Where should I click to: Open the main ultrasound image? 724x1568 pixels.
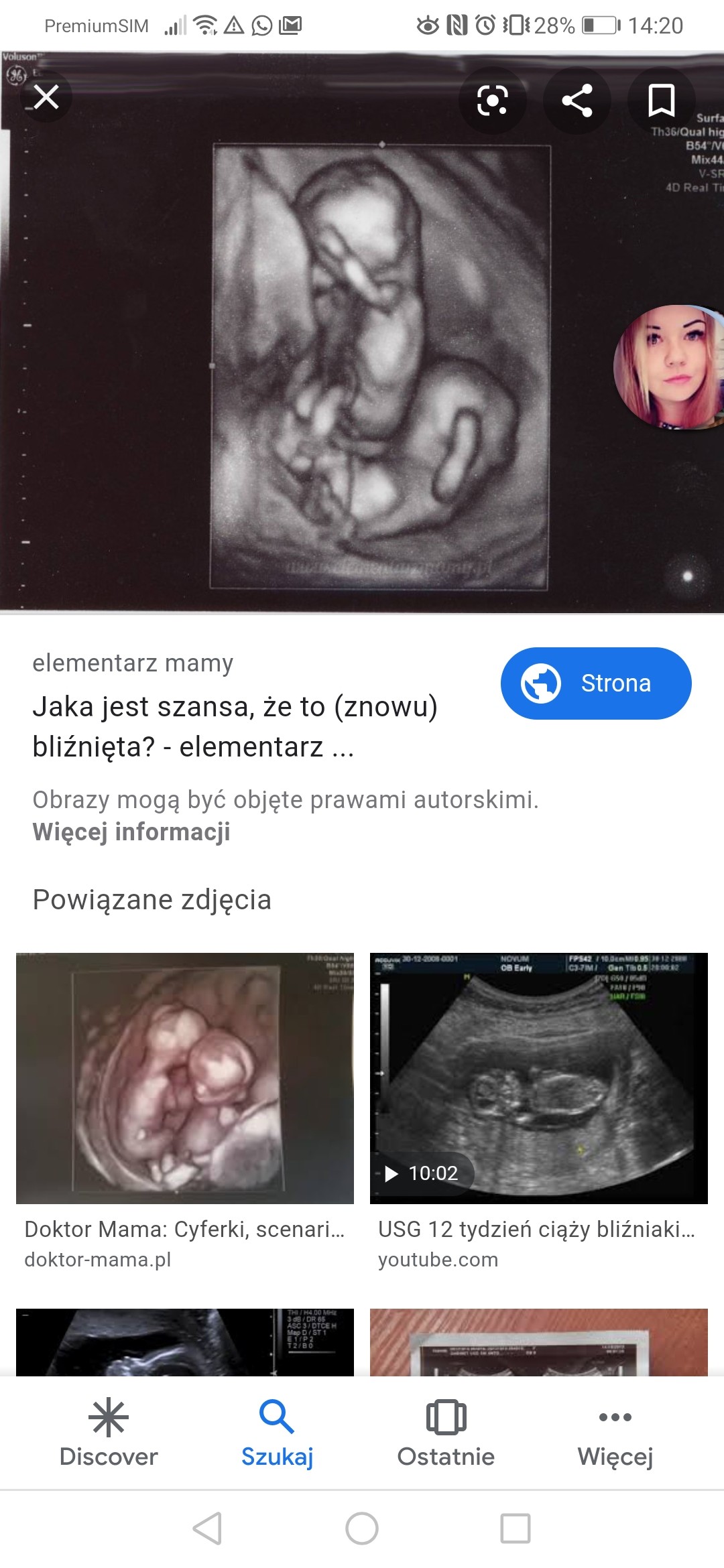380,366
